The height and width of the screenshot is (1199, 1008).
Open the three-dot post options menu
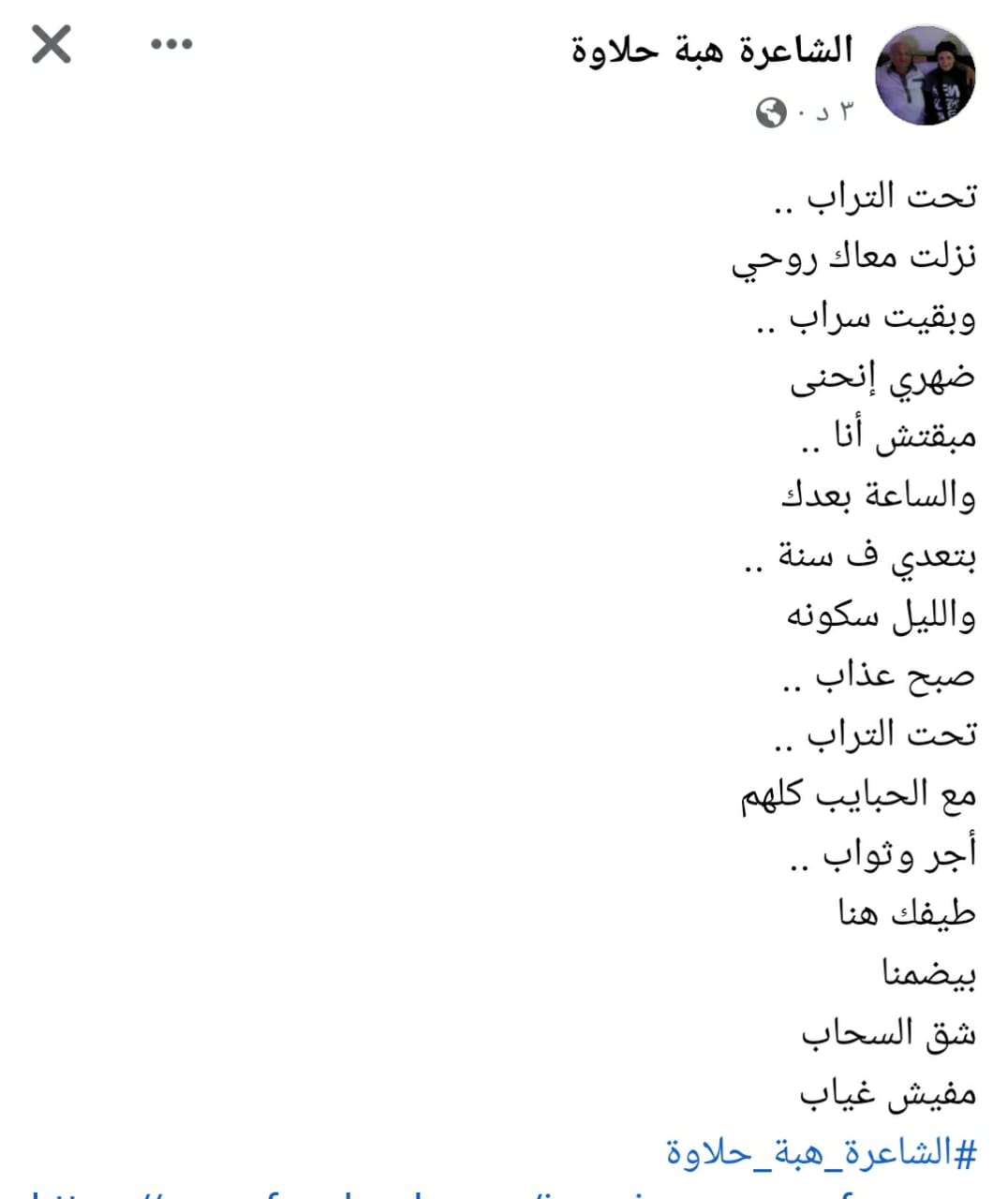pyautogui.click(x=172, y=44)
